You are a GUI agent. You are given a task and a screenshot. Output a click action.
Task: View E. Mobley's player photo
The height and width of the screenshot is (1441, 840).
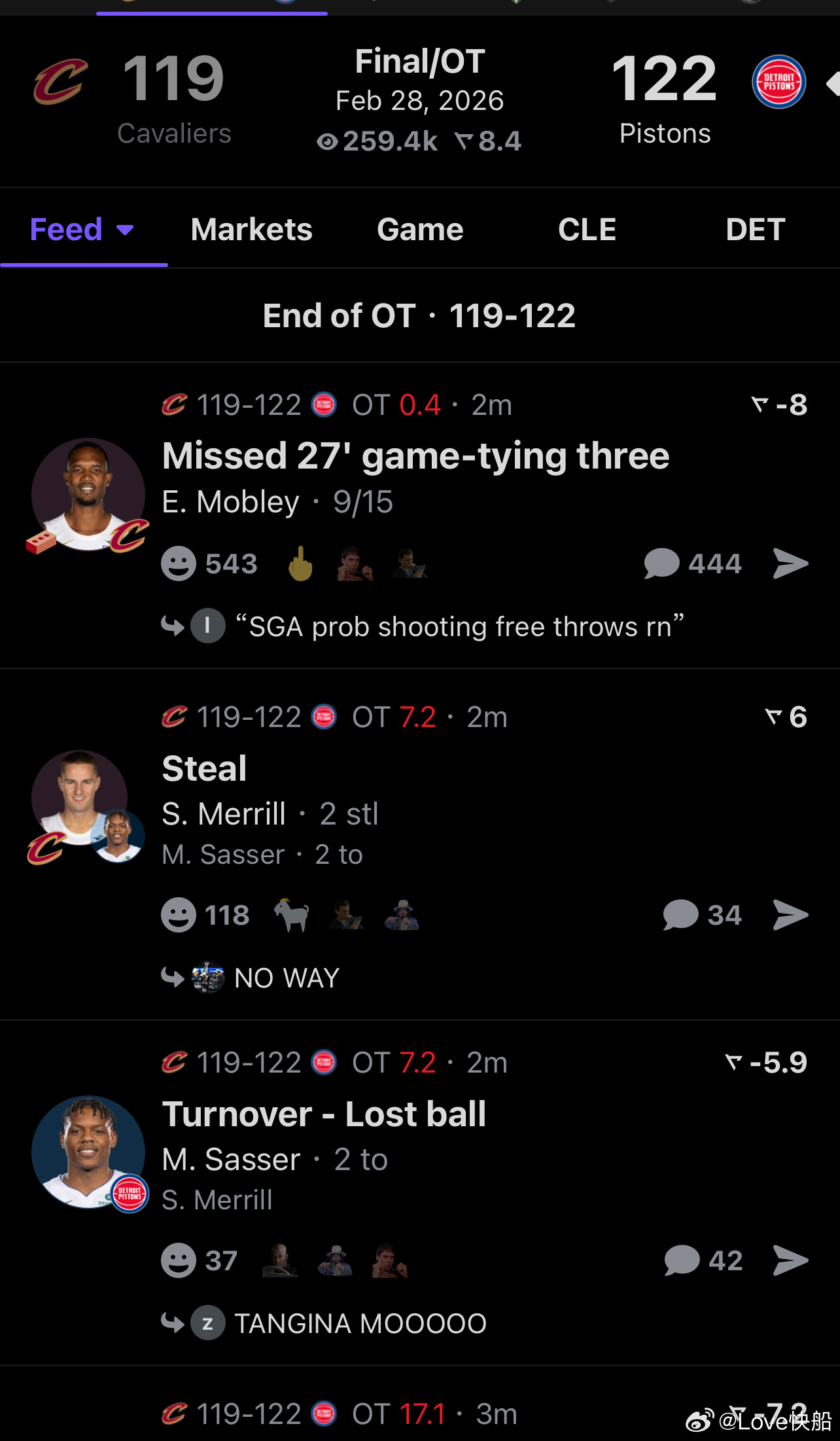coord(88,494)
